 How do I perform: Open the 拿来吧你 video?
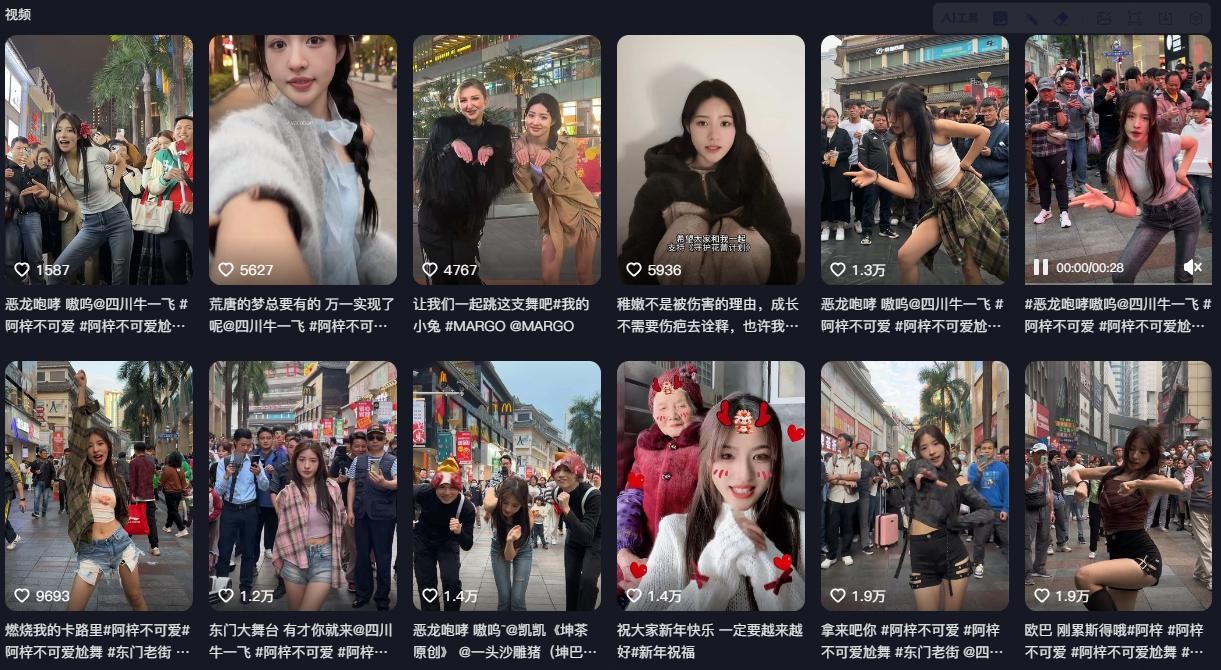[x=915, y=485]
